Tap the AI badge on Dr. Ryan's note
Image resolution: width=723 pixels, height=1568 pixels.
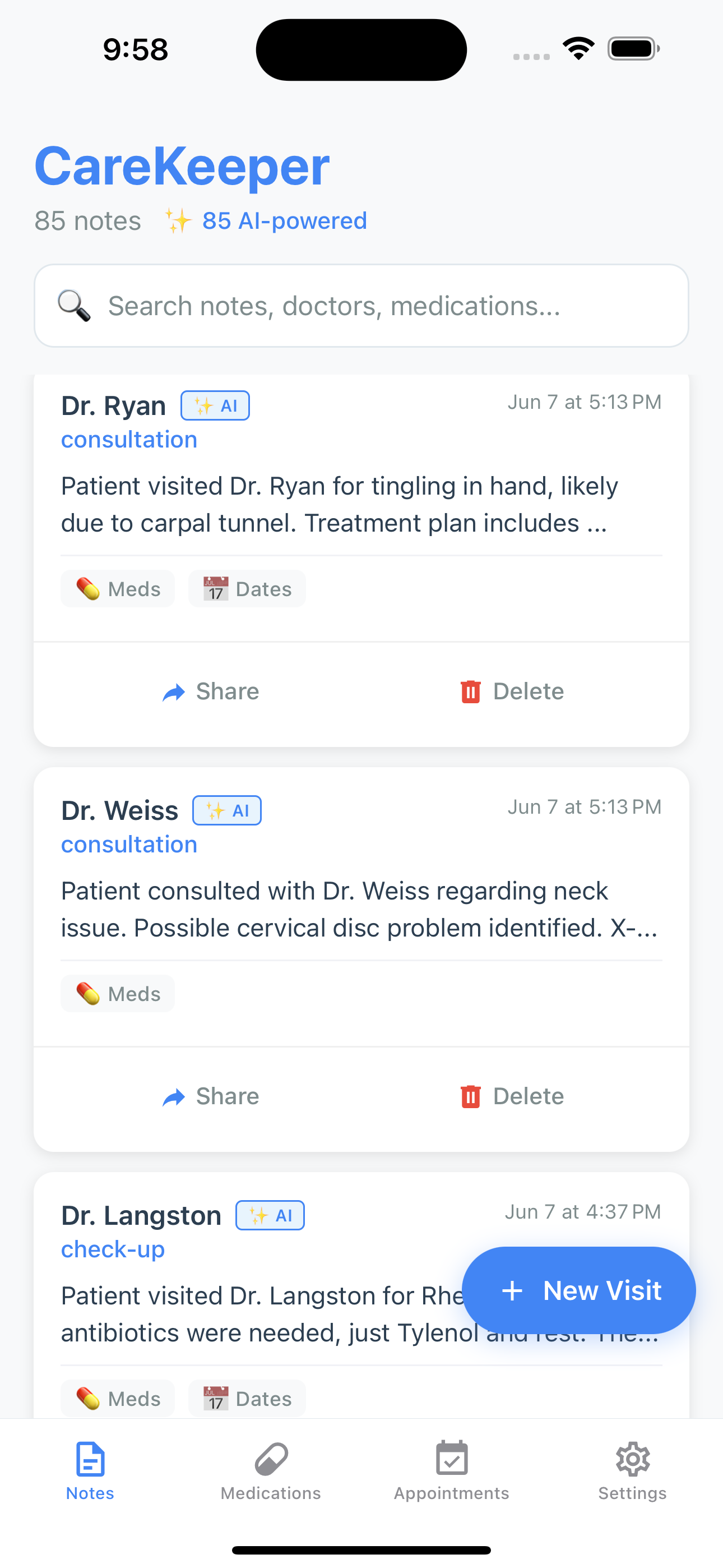click(x=215, y=405)
